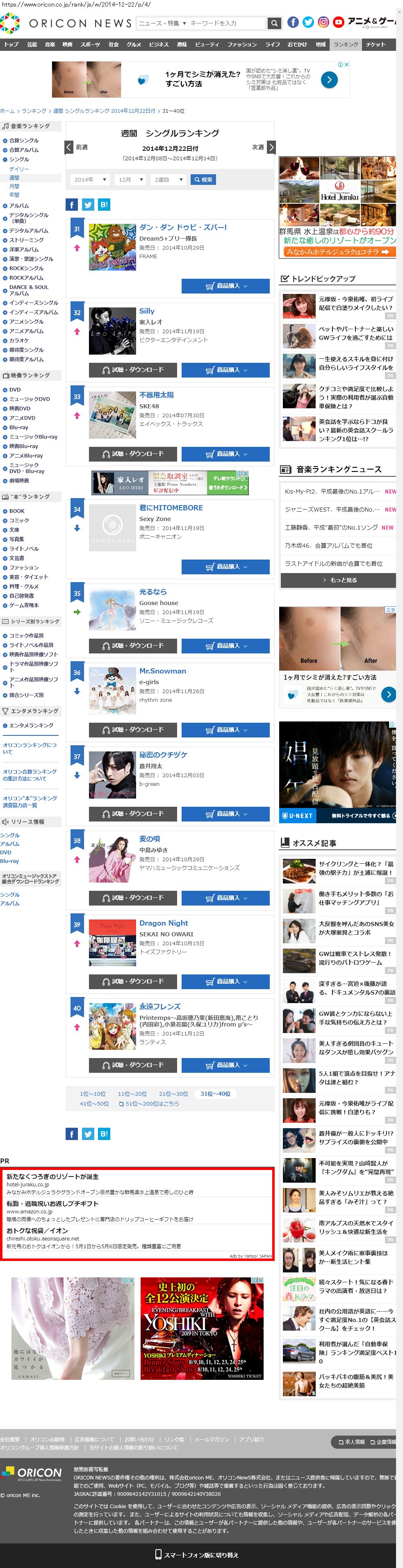Tap もっと見る under music ranking news
This screenshot has height=1568, width=403.
(x=339, y=580)
